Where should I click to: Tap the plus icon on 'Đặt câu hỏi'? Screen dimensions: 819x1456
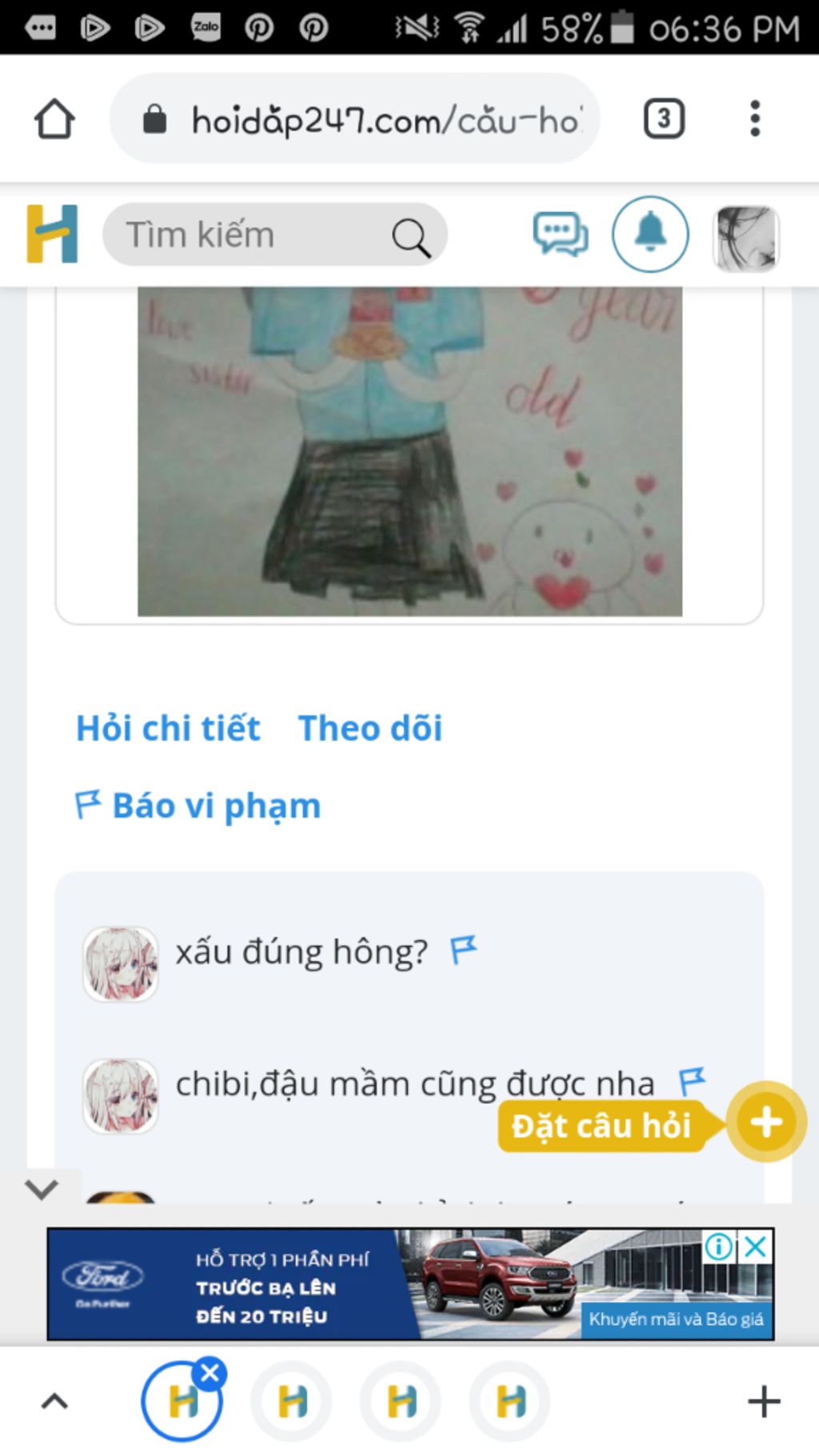click(764, 1123)
